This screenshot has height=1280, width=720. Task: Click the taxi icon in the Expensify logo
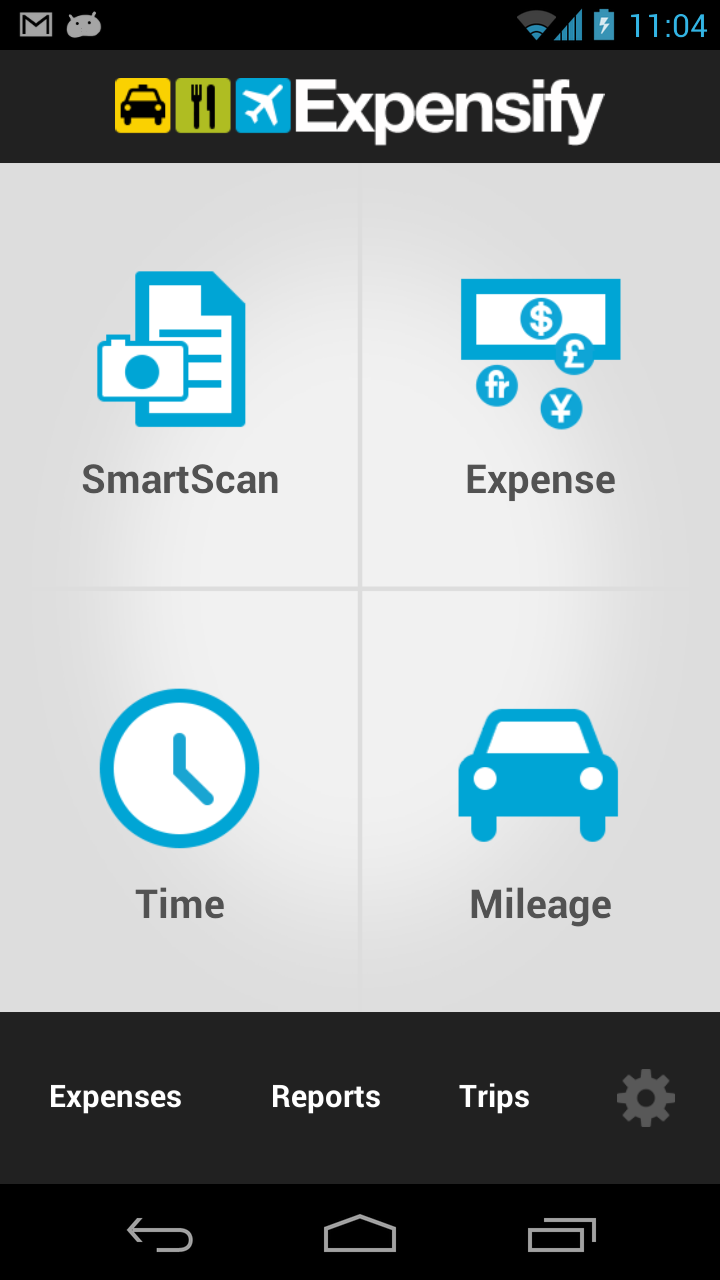click(141, 105)
